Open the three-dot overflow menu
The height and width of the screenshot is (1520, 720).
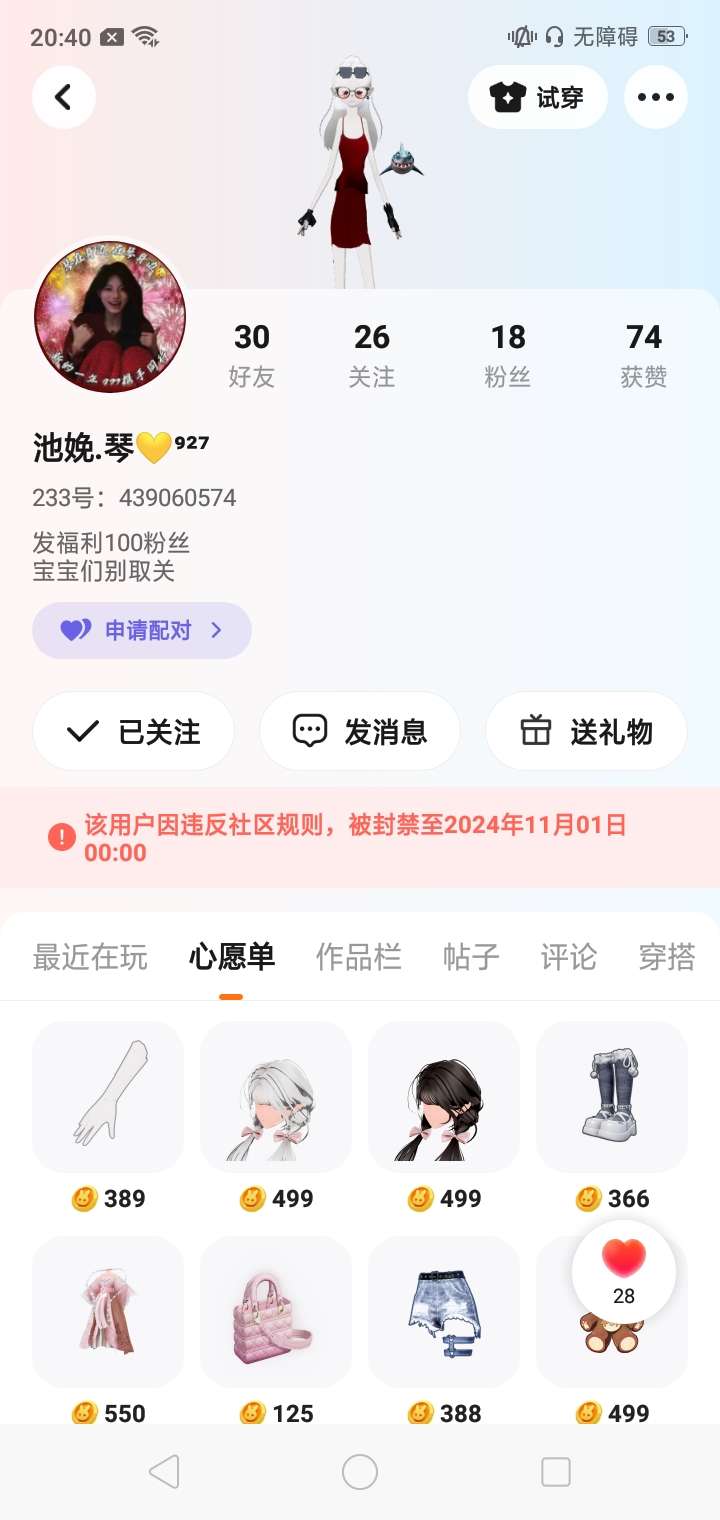pyautogui.click(x=655, y=97)
